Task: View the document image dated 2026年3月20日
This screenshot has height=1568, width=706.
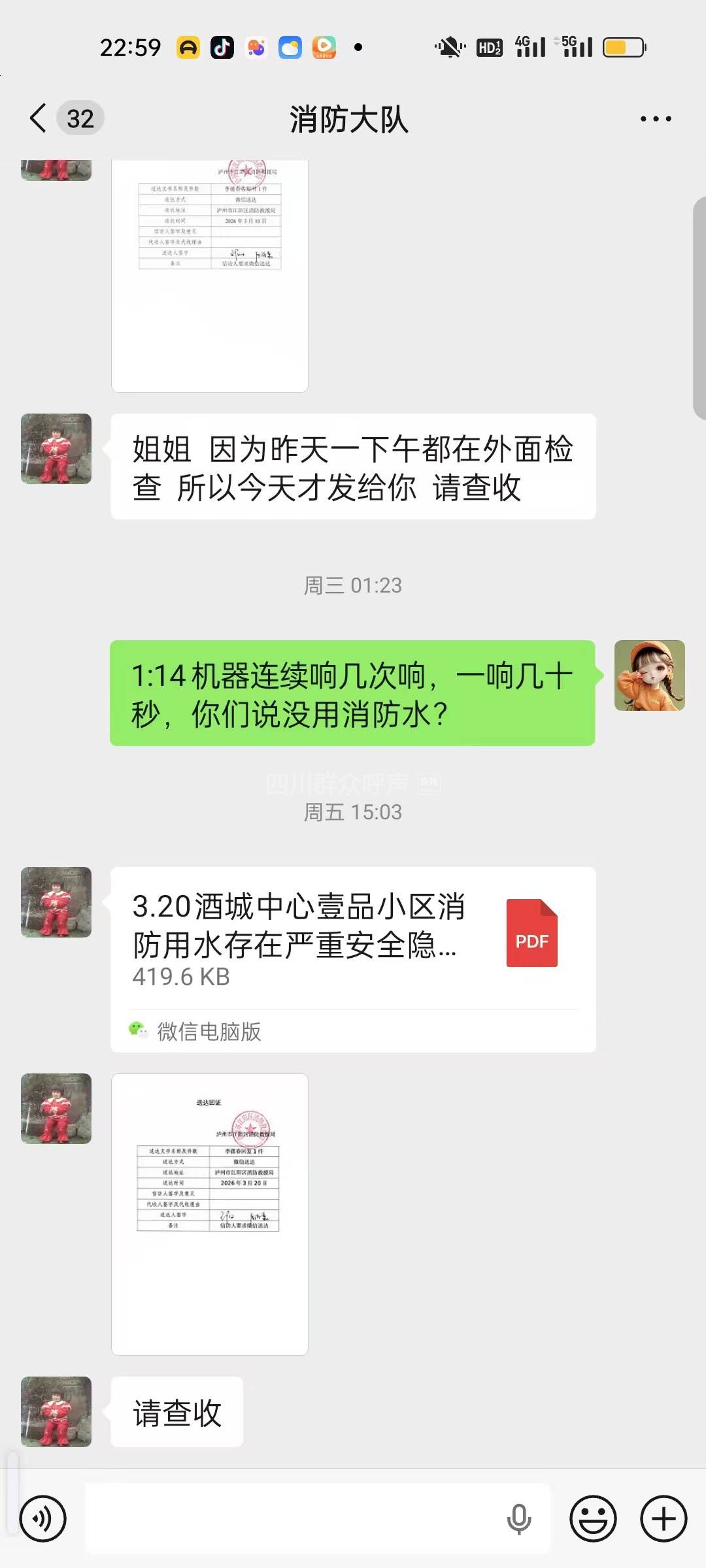Action: point(209,1214)
